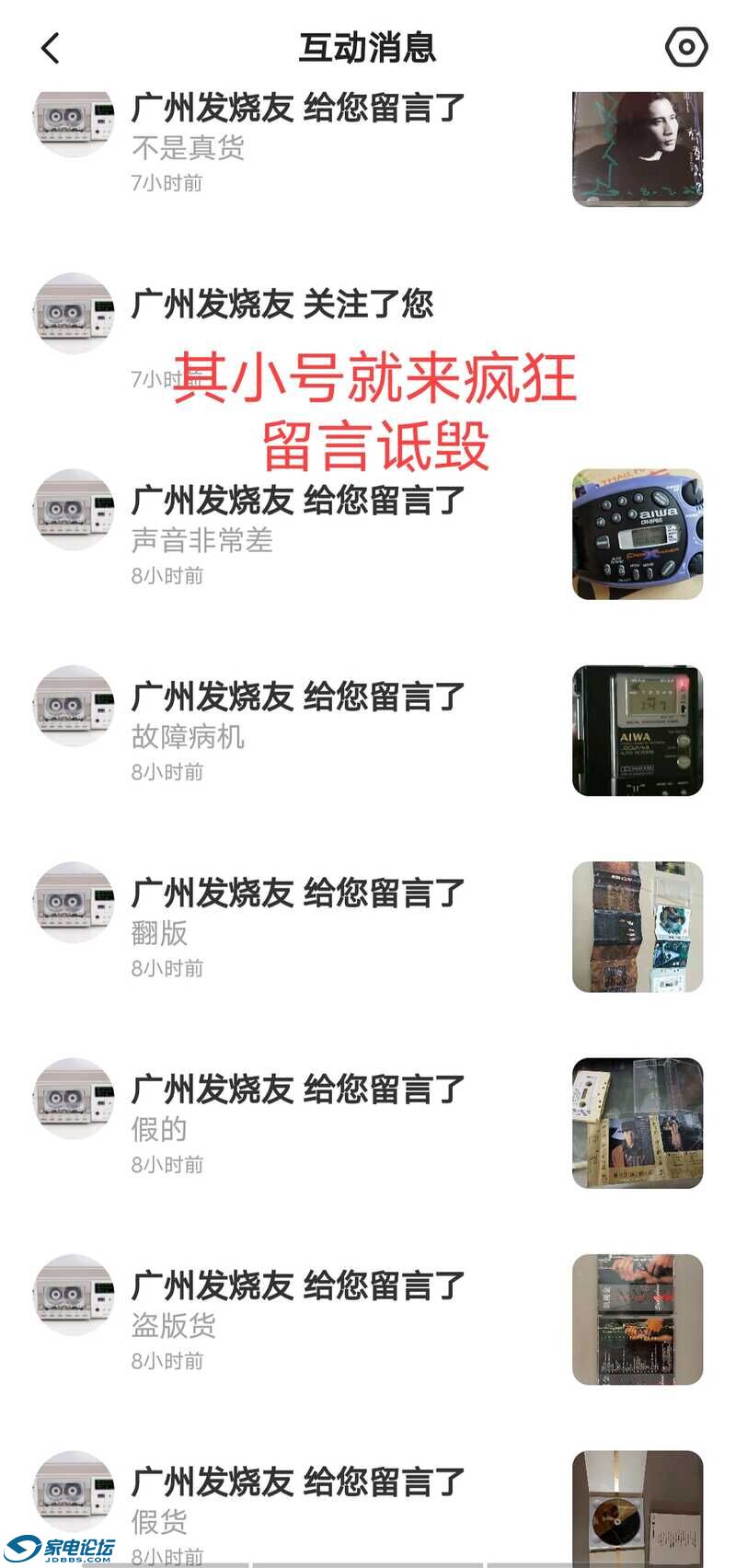Tap 广州发烧友 avatar next to 假的
This screenshot has height=1568, width=736.
tap(74, 1099)
